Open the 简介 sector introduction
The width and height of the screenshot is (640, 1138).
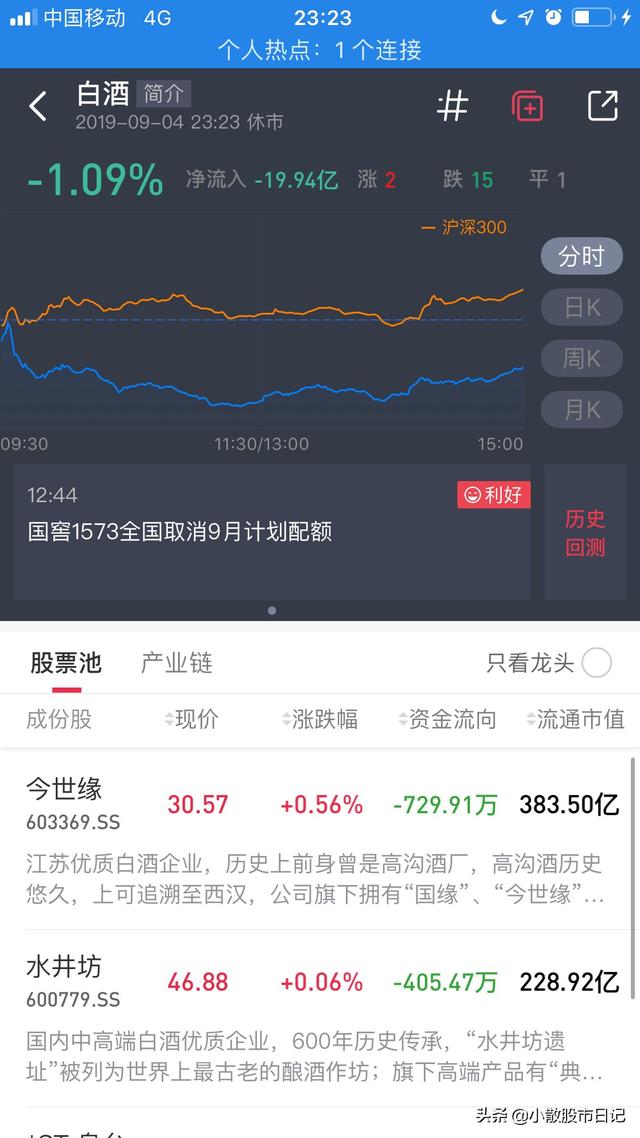pyautogui.click(x=163, y=94)
